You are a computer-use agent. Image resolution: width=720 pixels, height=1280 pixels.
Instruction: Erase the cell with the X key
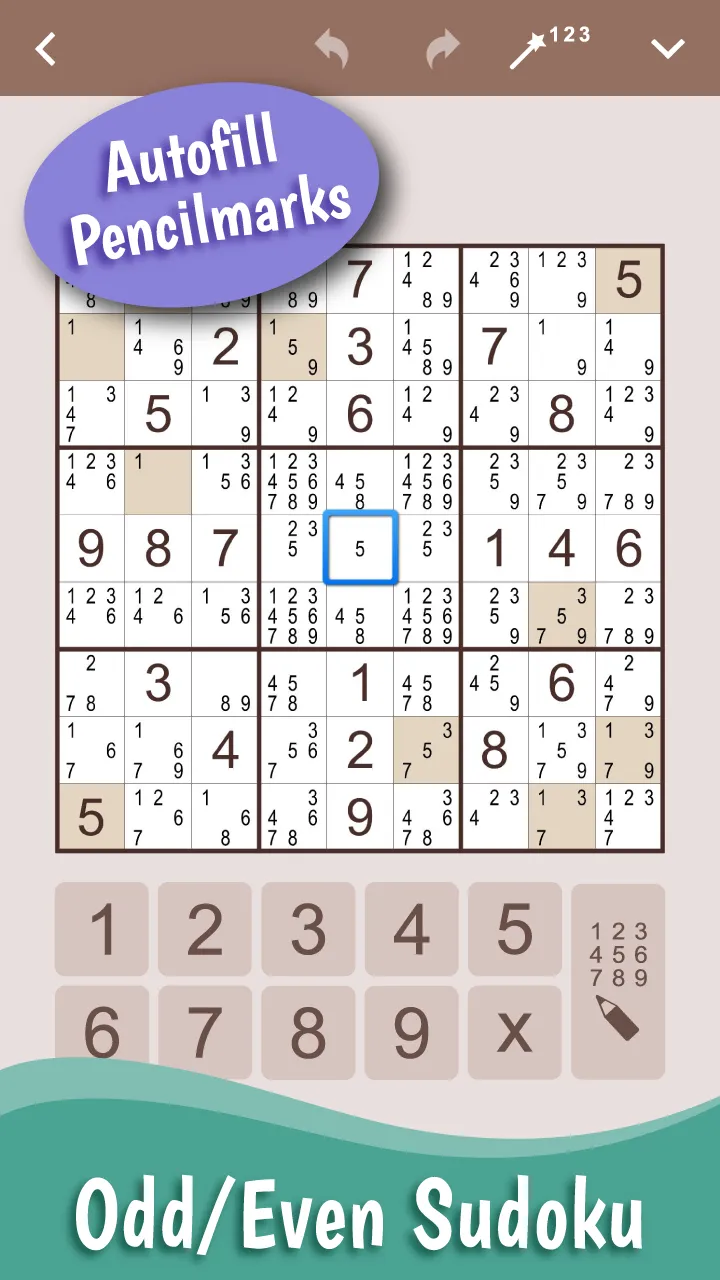[x=515, y=1035]
